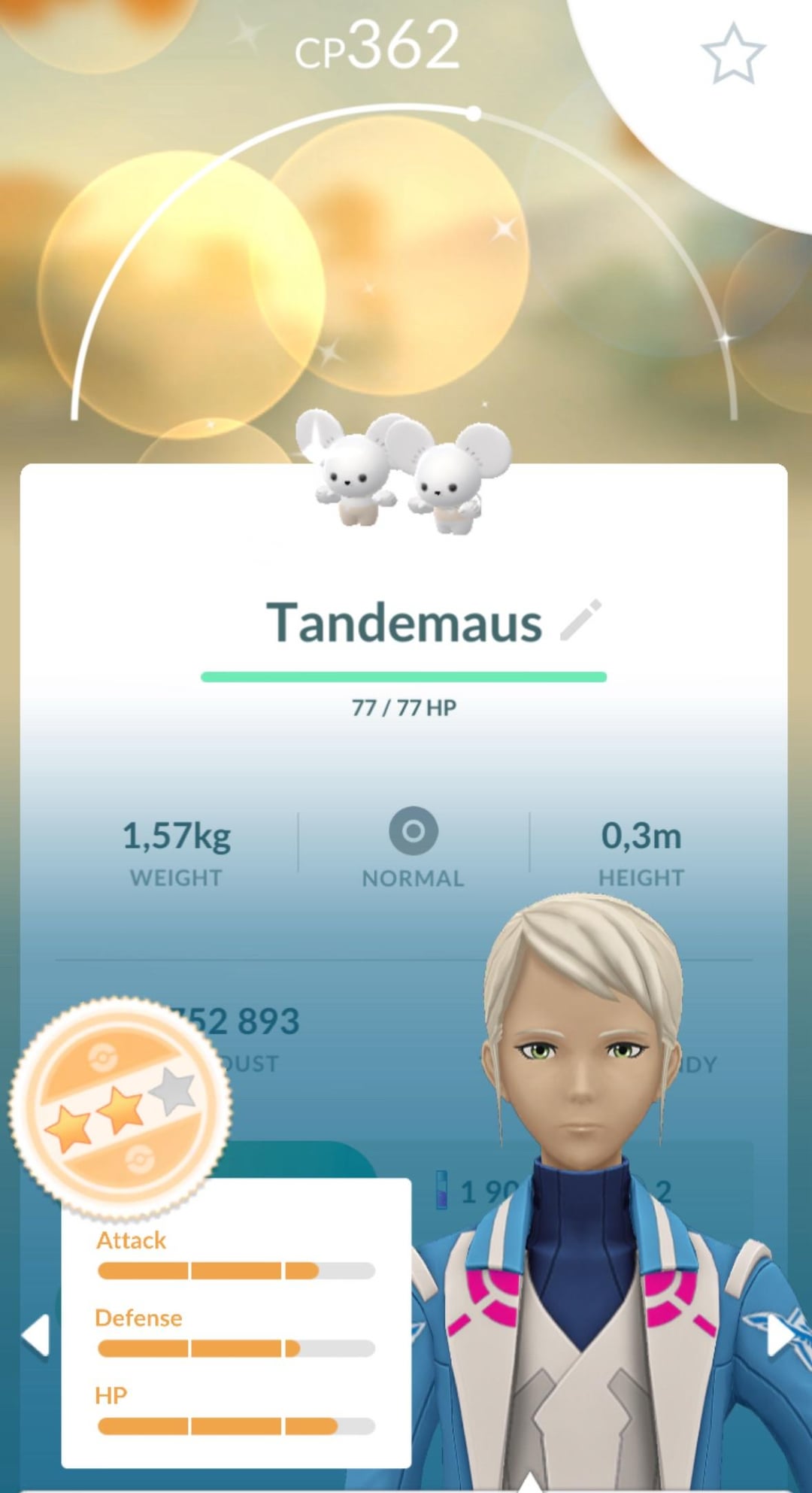Go to the previous Pokémon with the left arrow
Image resolution: width=812 pixels, height=1493 pixels.
(35, 1336)
